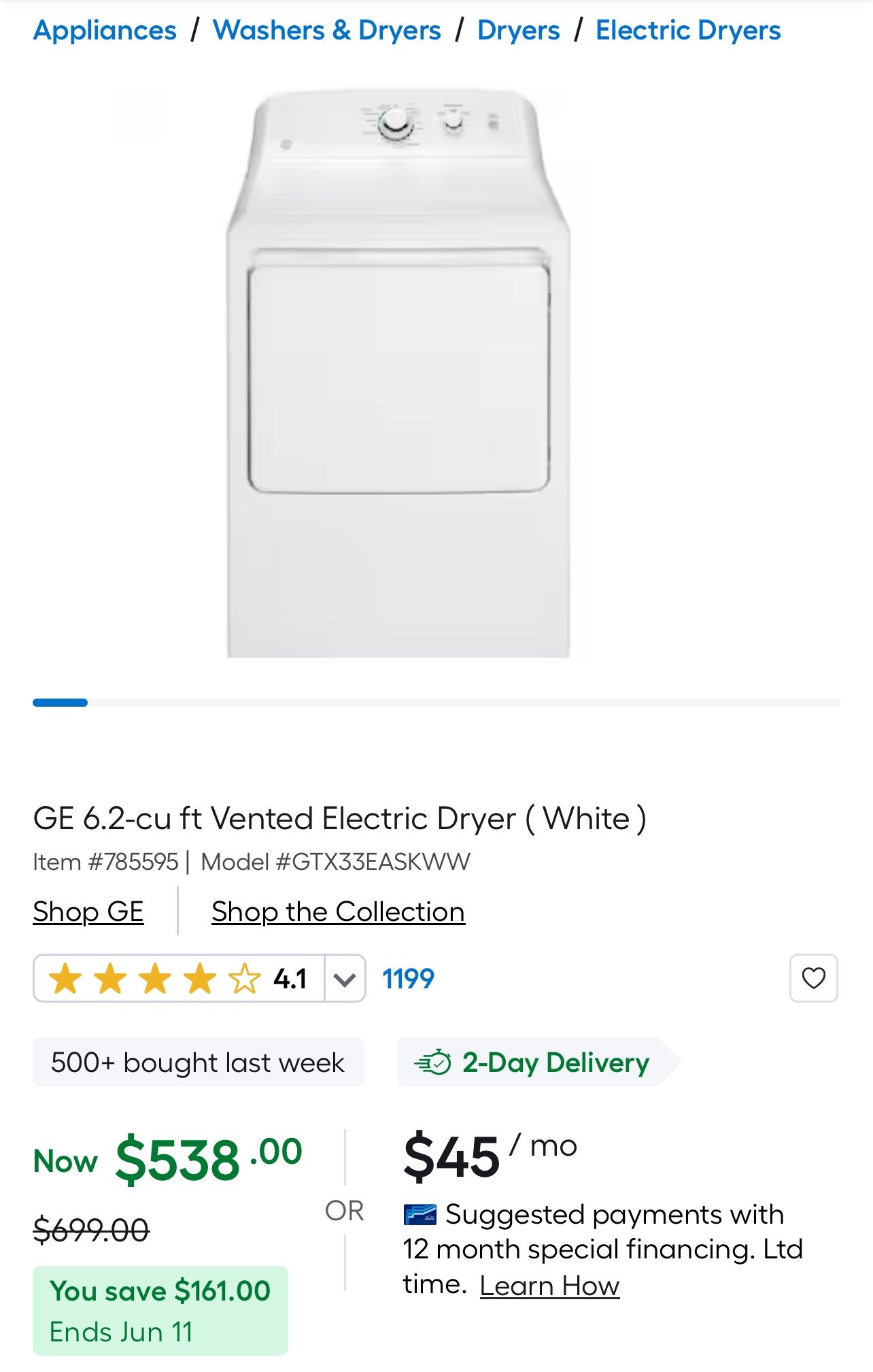View the GE dryer product image

(398, 373)
